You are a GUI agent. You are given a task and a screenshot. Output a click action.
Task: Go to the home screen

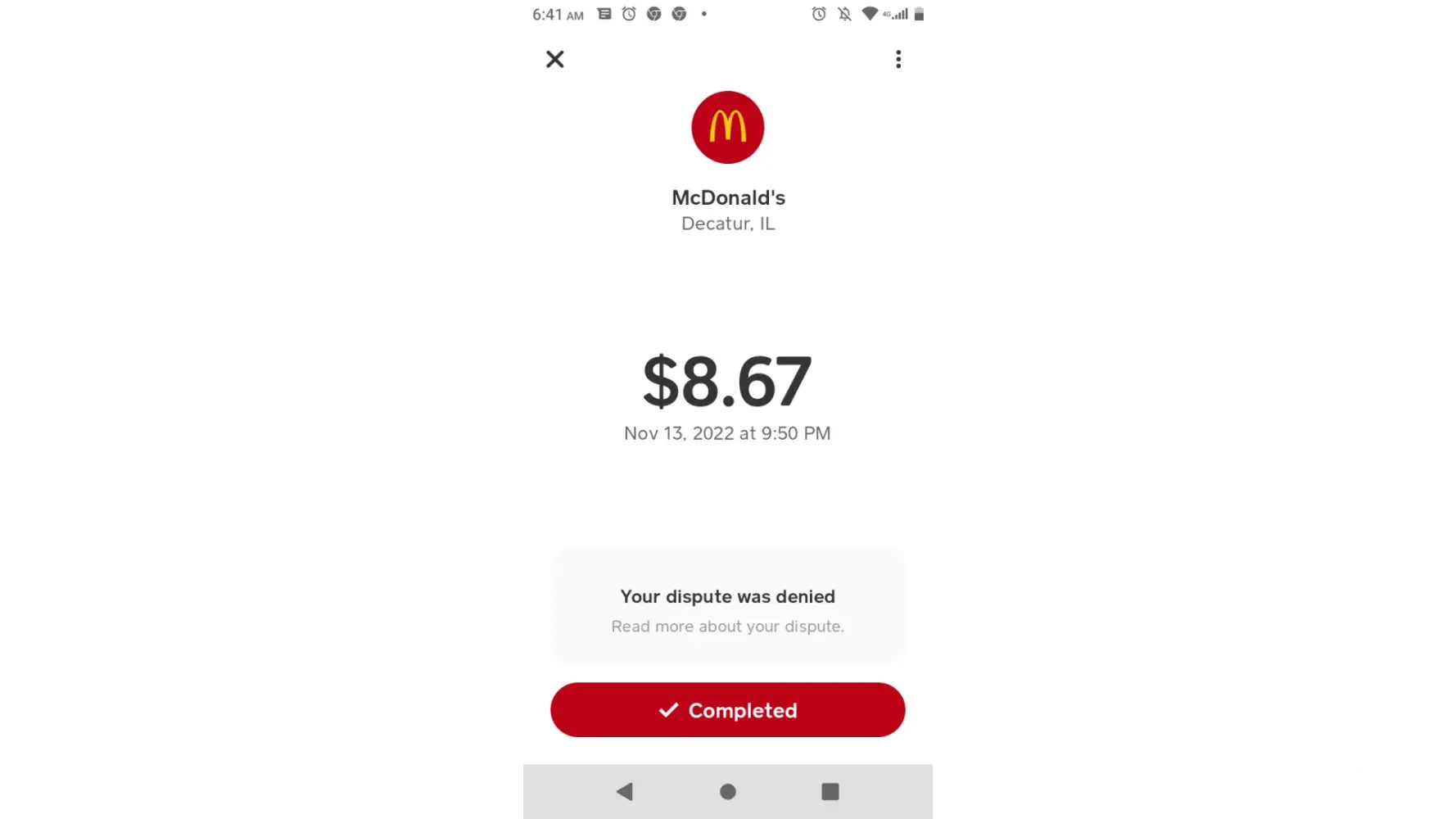(x=727, y=791)
